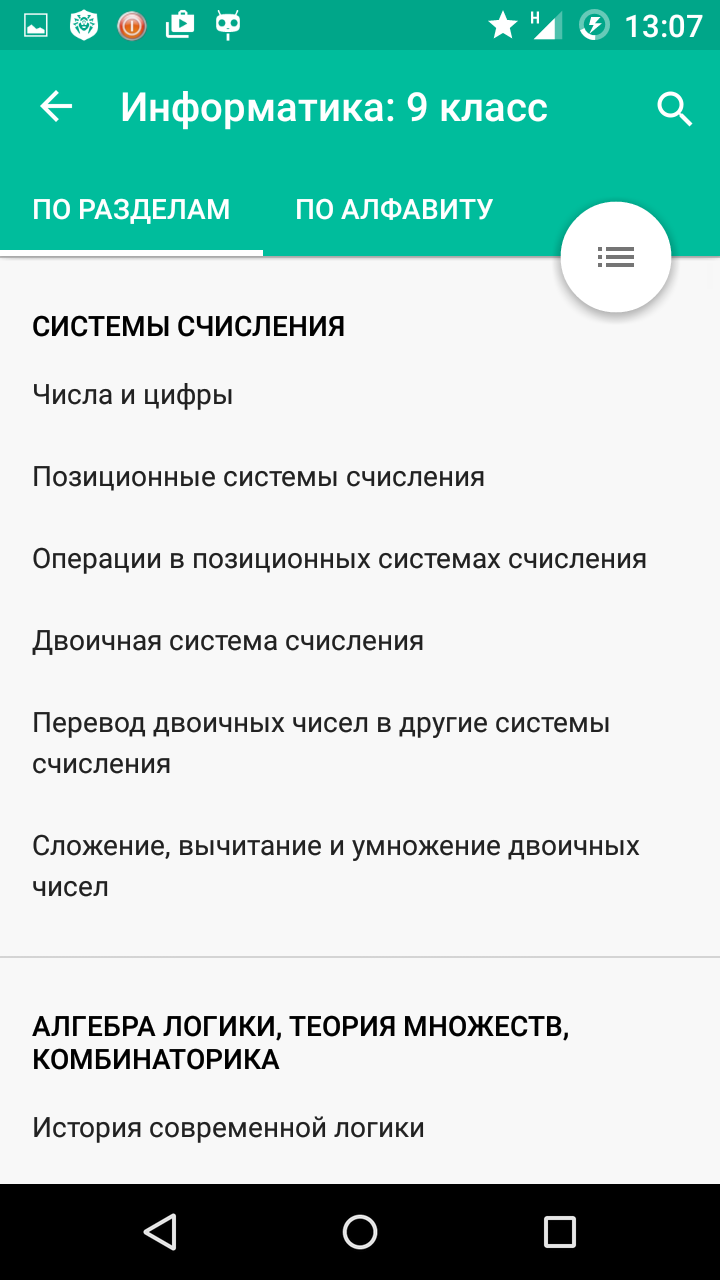Open Перевод двоичных чисел в другие системы
The height and width of the screenshot is (1280, 720).
(360, 743)
